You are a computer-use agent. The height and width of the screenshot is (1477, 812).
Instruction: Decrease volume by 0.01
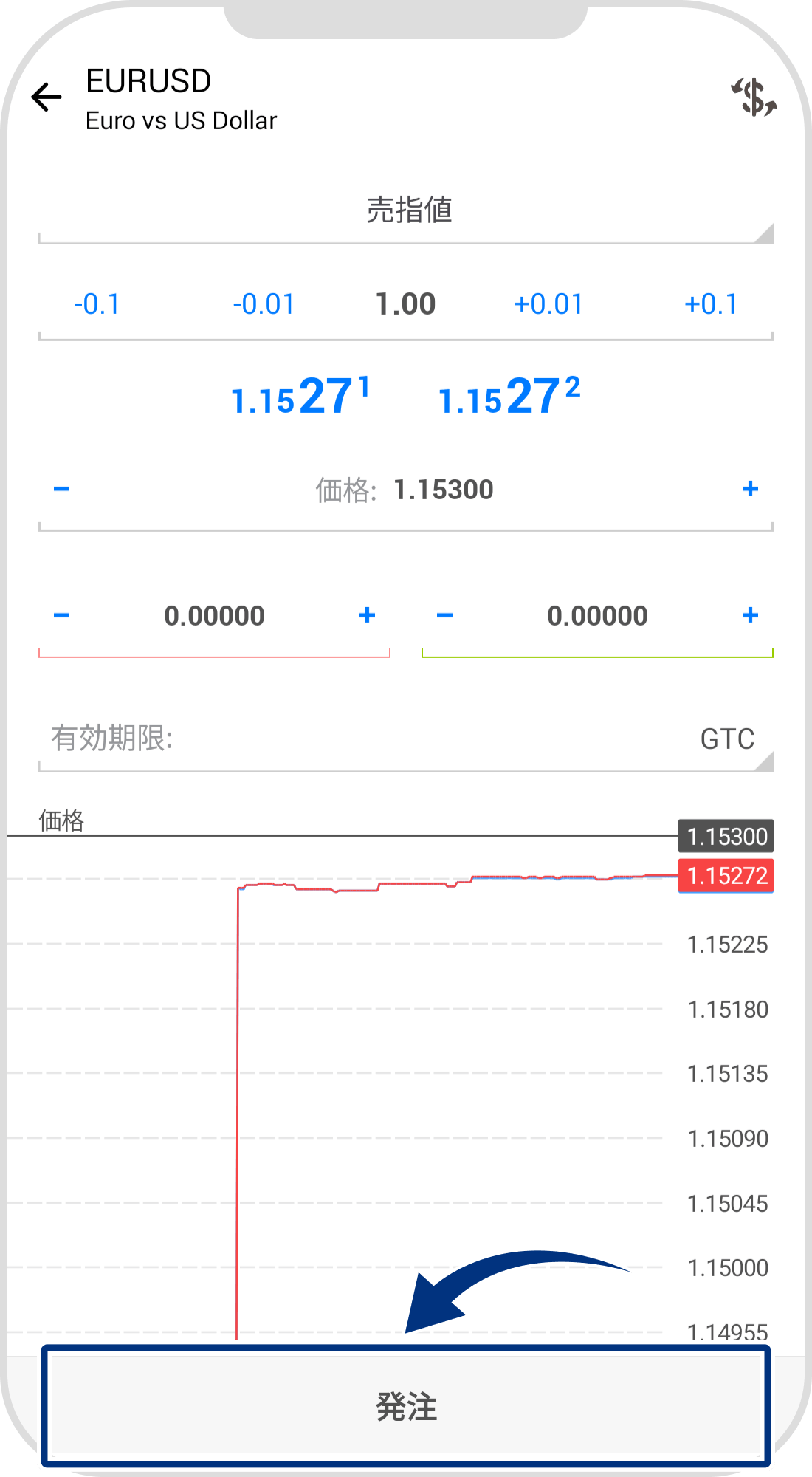(264, 304)
